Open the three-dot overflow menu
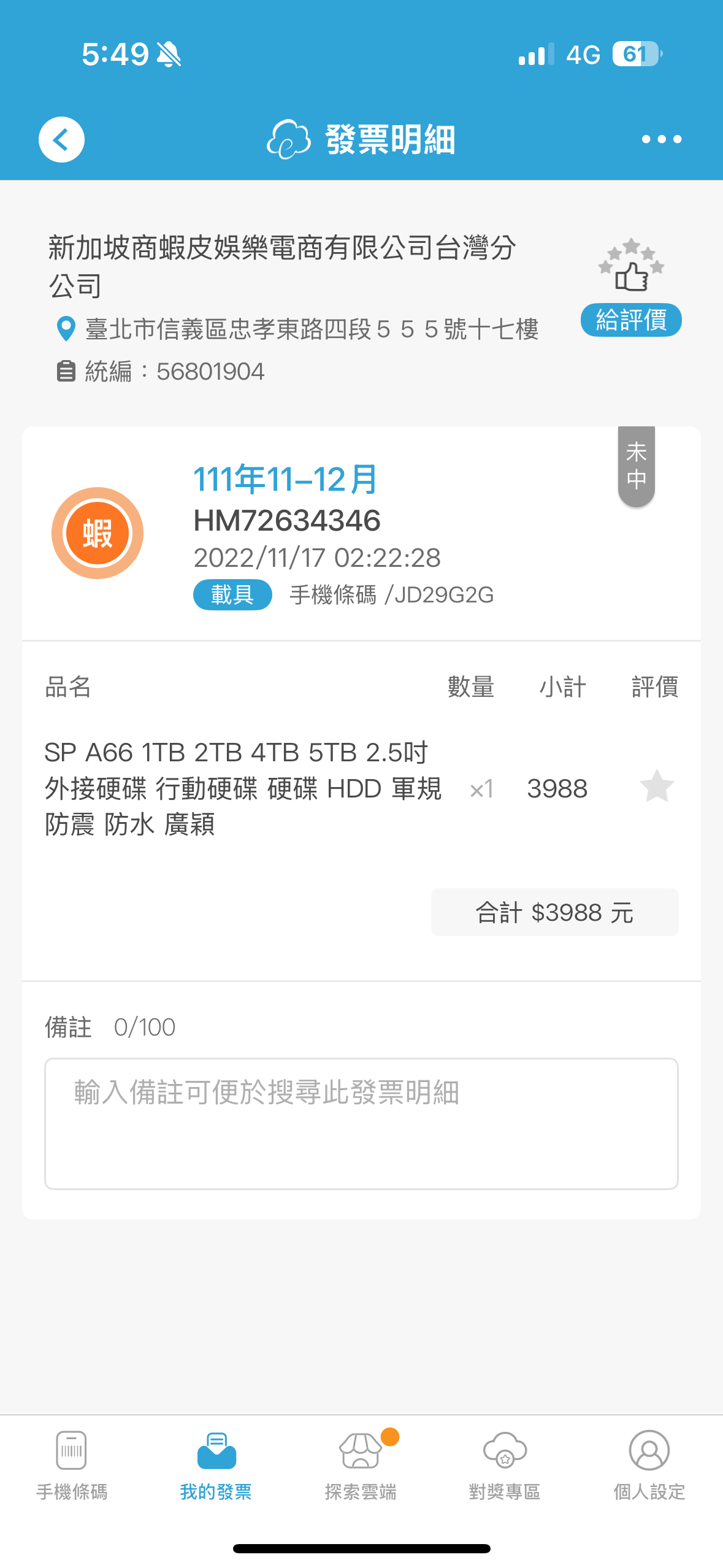723x1568 pixels. tap(661, 140)
